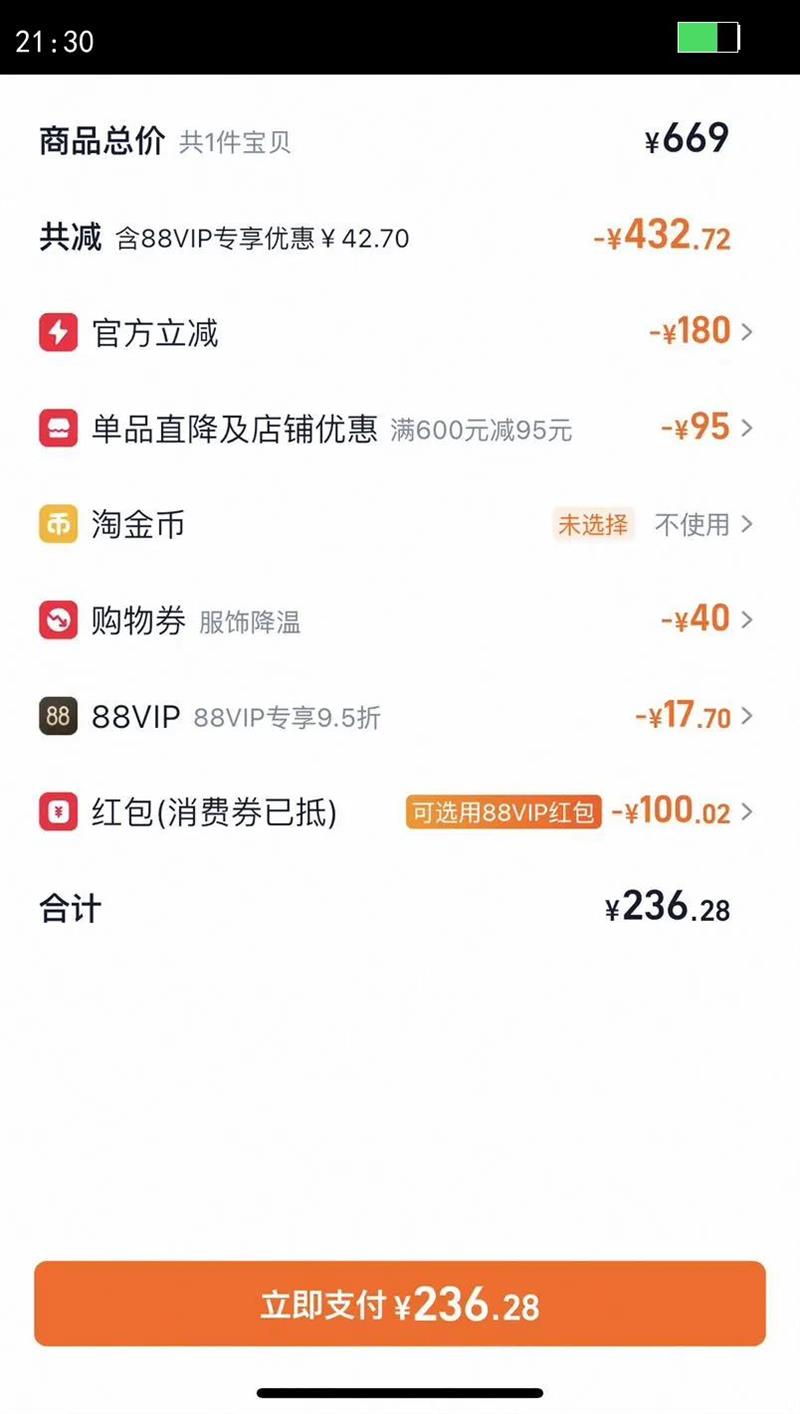Select the 官方立减 lightning icon
Viewport: 800px width, 1414px height.
[x=58, y=331]
